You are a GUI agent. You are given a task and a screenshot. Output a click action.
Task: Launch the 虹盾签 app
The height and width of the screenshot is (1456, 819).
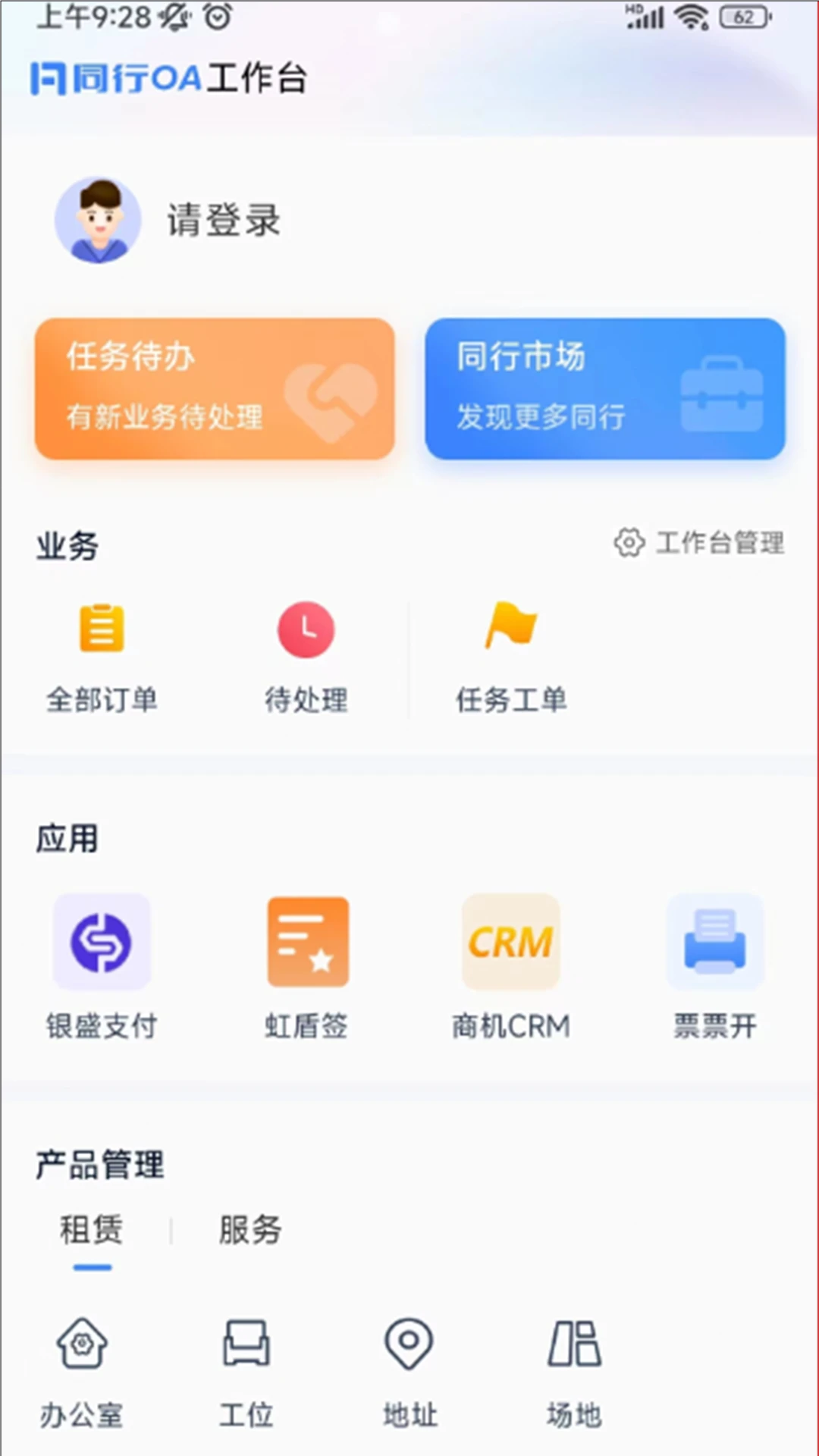(307, 965)
